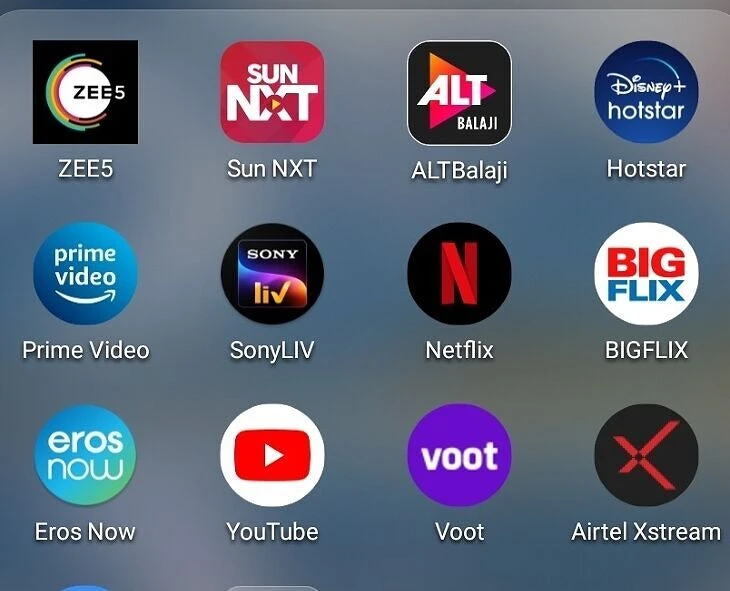The image size is (730, 591).
Task: Open Eros Now
Action: [x=85, y=455]
